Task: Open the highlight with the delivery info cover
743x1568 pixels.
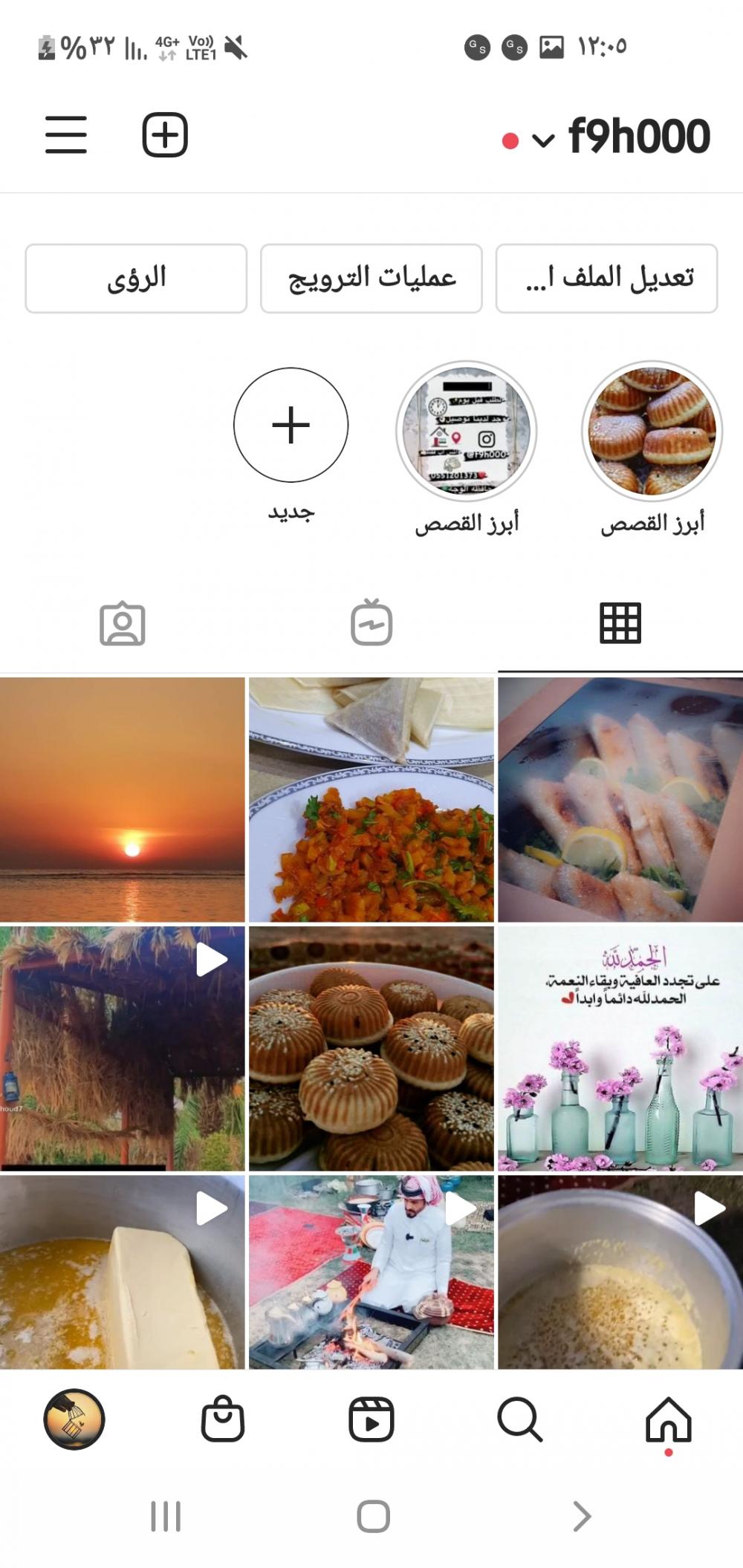Action: click(x=467, y=432)
